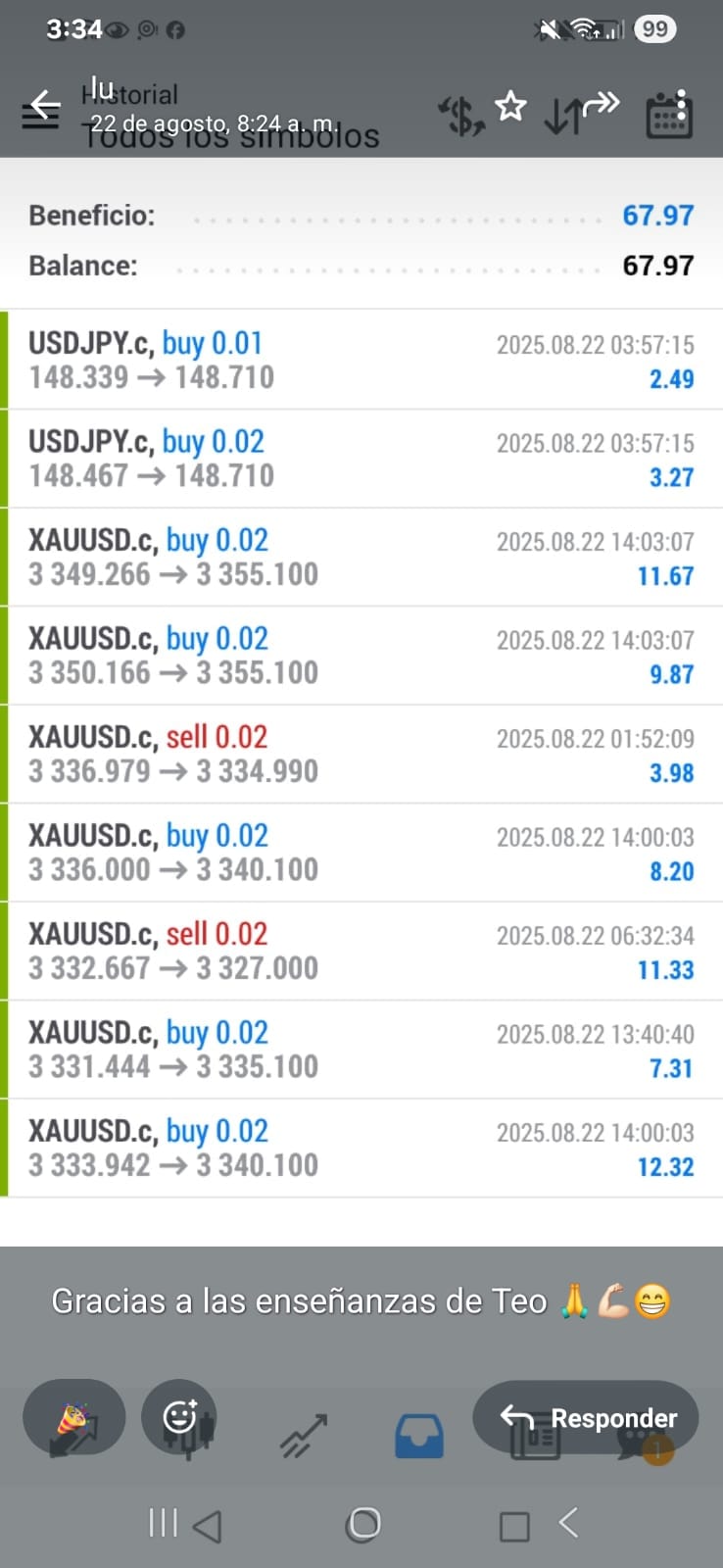
Task: Go back from lu's shared image
Action: [x=45, y=105]
